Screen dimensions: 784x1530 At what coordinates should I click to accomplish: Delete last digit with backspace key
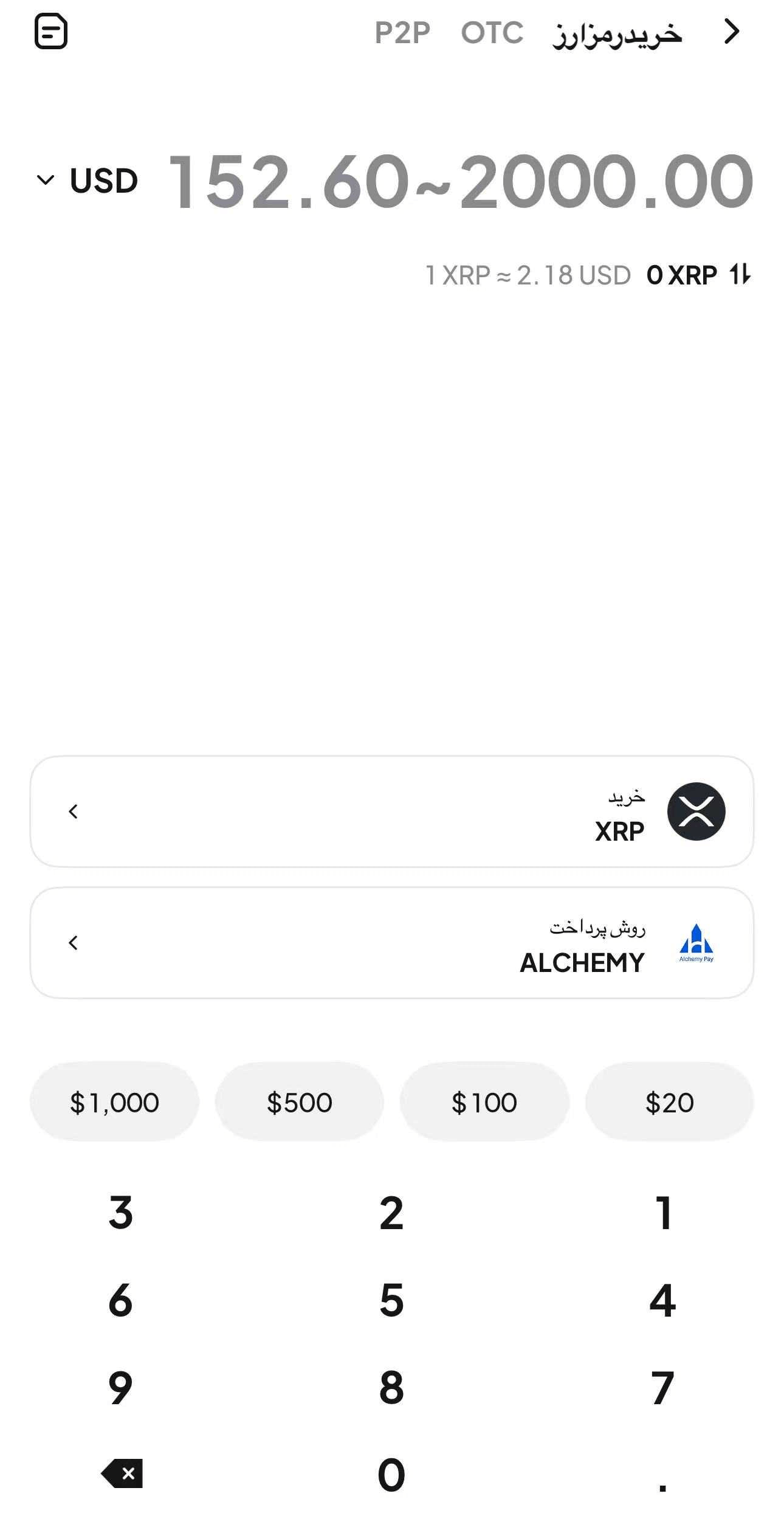click(x=122, y=1473)
